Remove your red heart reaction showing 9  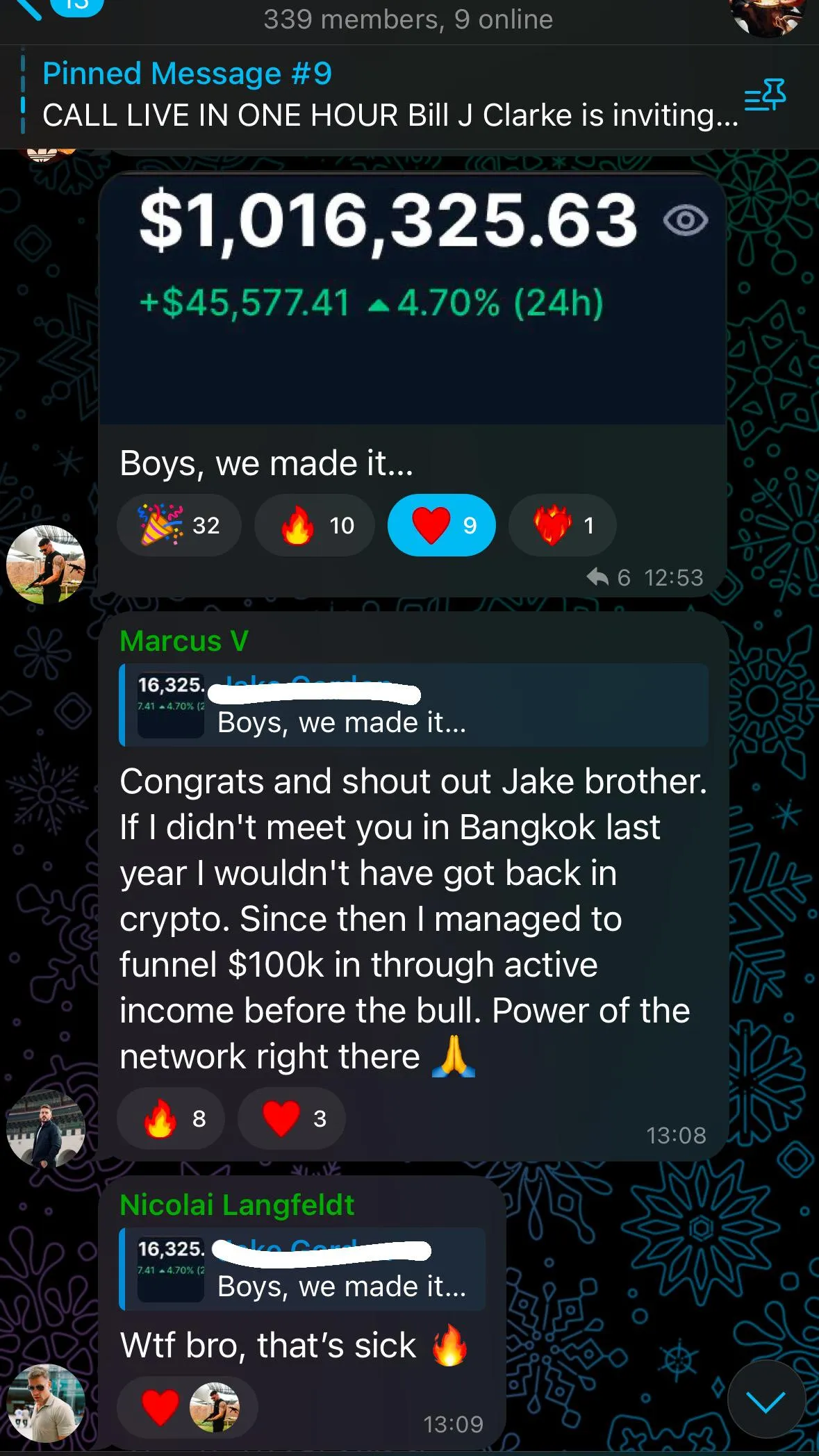click(442, 525)
